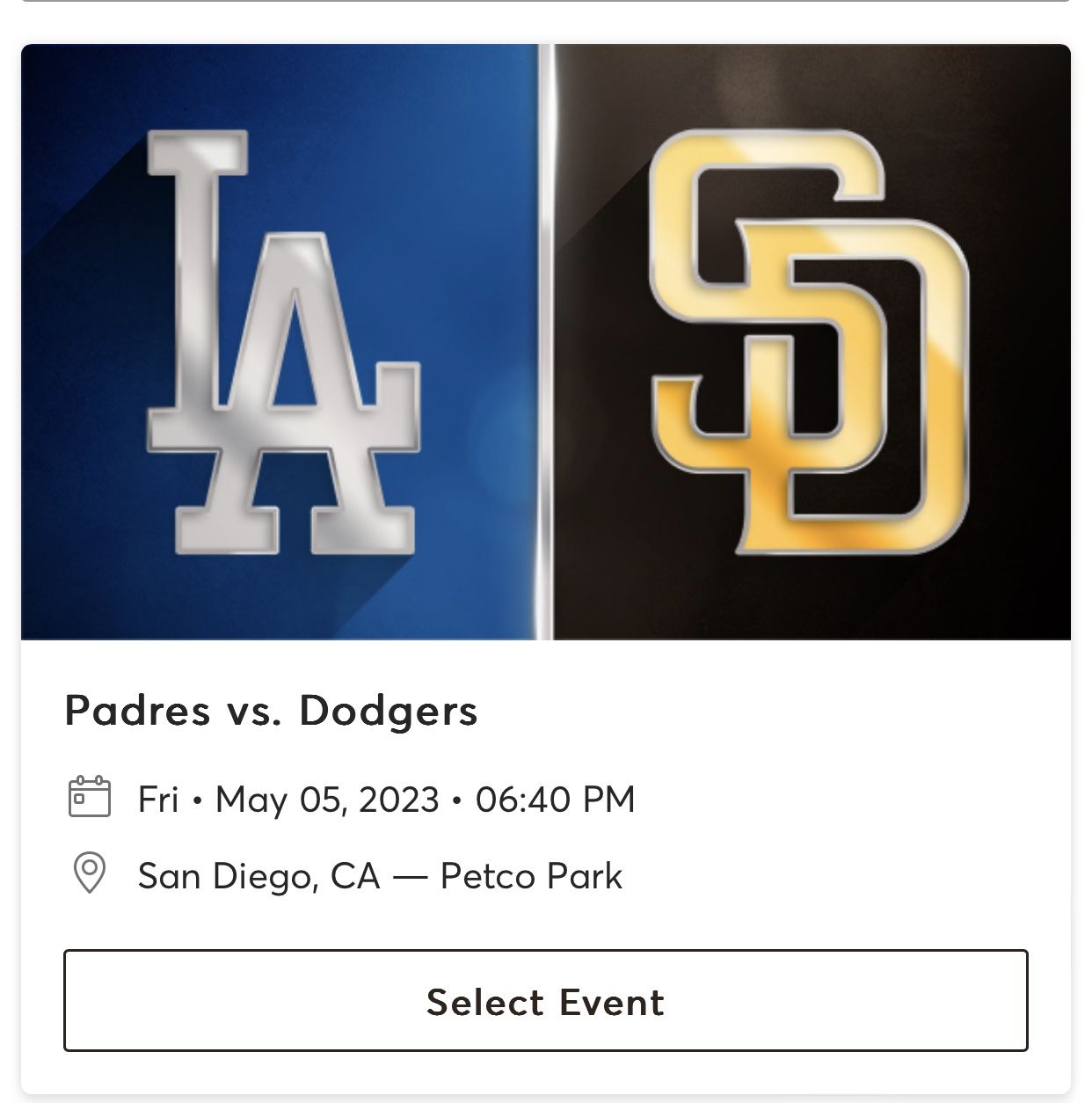This screenshot has width=1092, height=1103.
Task: Click the divider between the team logos
Action: coord(546,343)
